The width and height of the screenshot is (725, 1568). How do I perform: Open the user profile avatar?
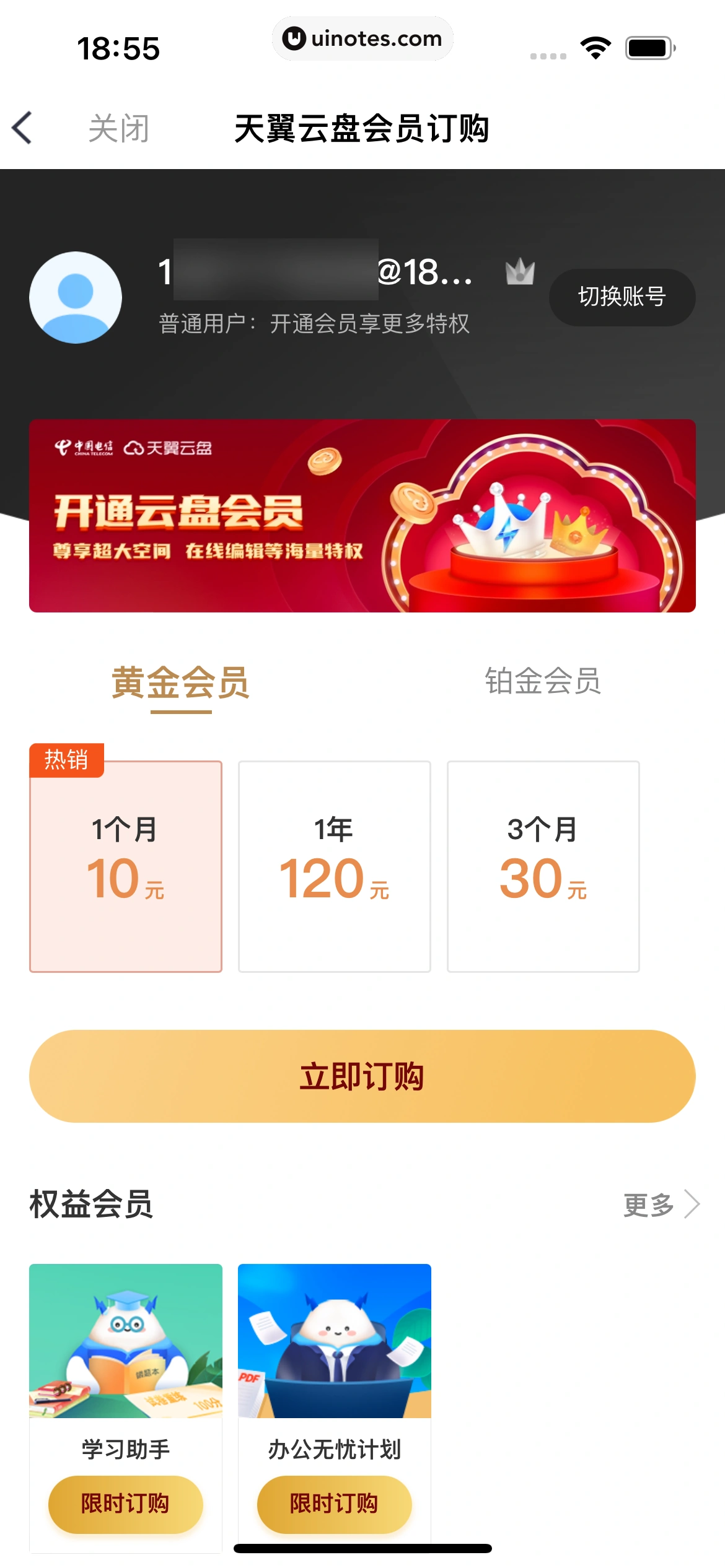pos(76,297)
